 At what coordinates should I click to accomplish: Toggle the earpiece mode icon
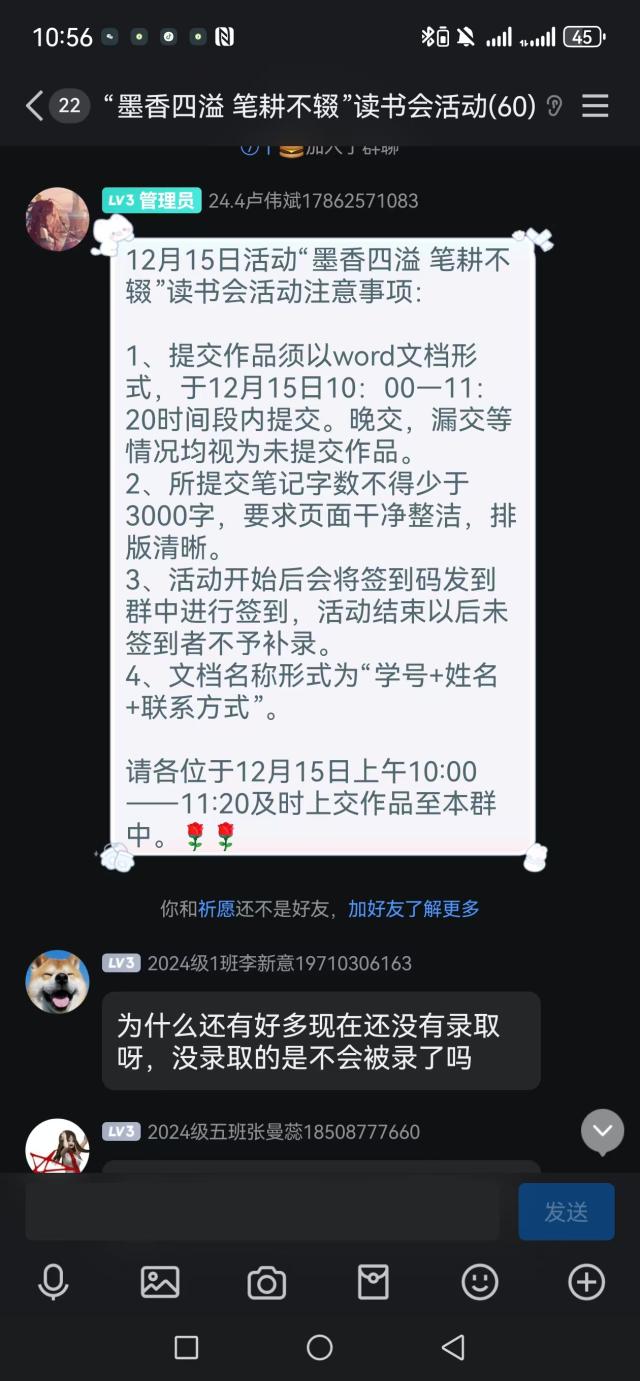(x=555, y=106)
